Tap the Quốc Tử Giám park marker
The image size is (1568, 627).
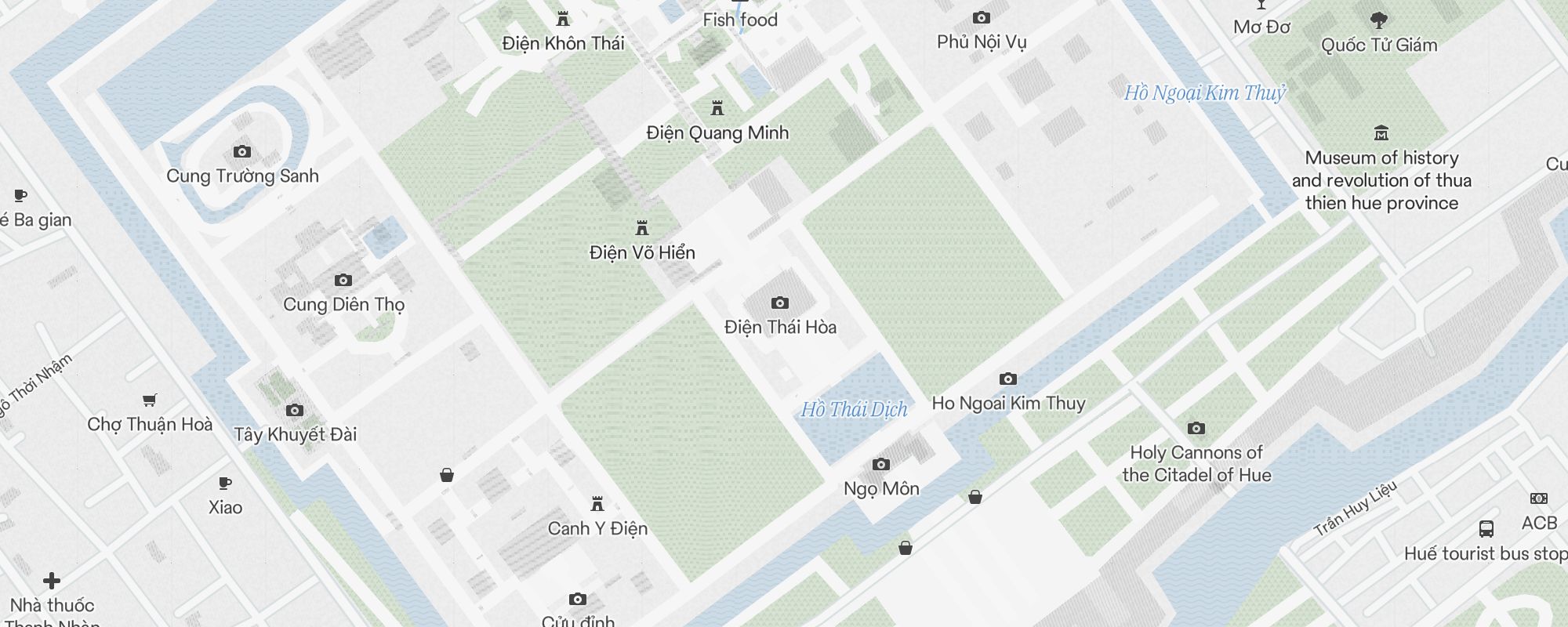pos(1378,21)
